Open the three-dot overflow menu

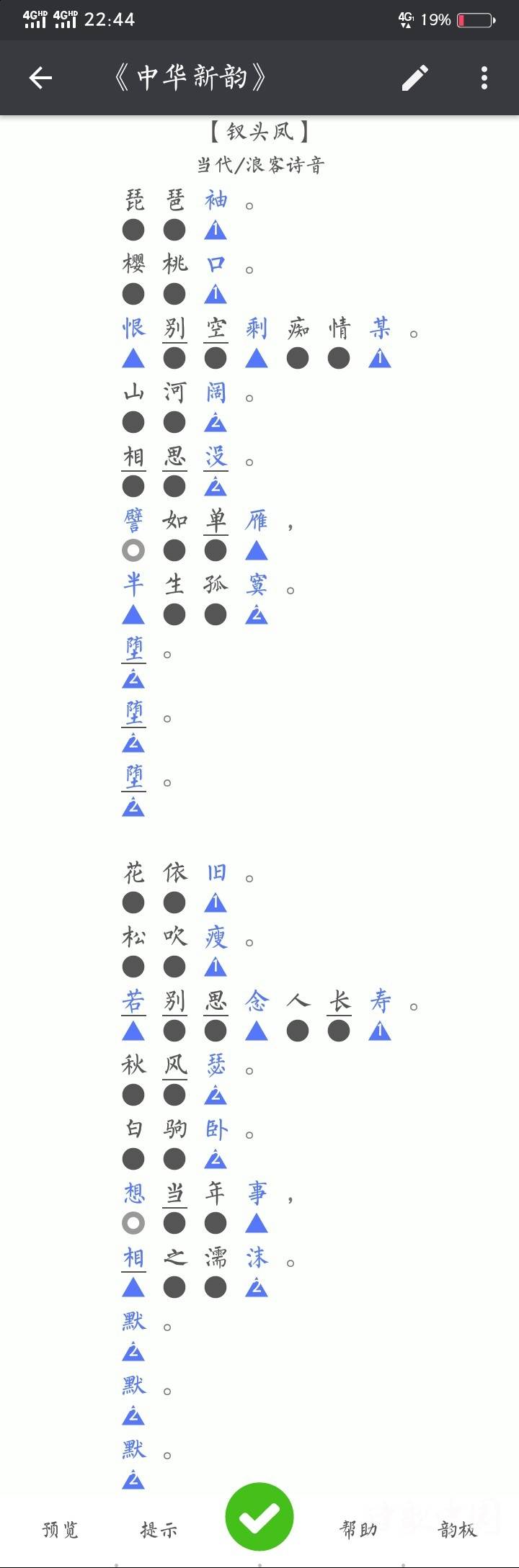(484, 78)
